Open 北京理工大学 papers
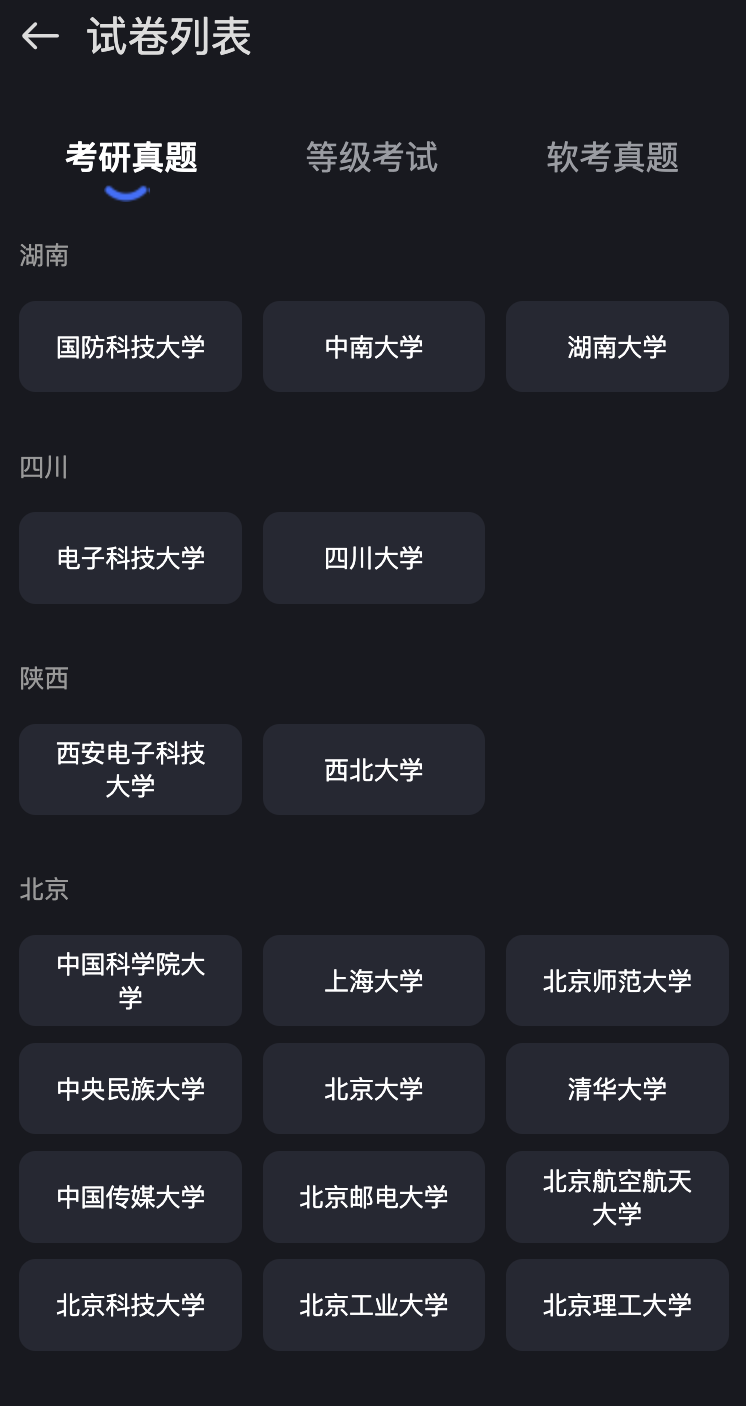Viewport: 746px width, 1406px height. click(617, 1304)
